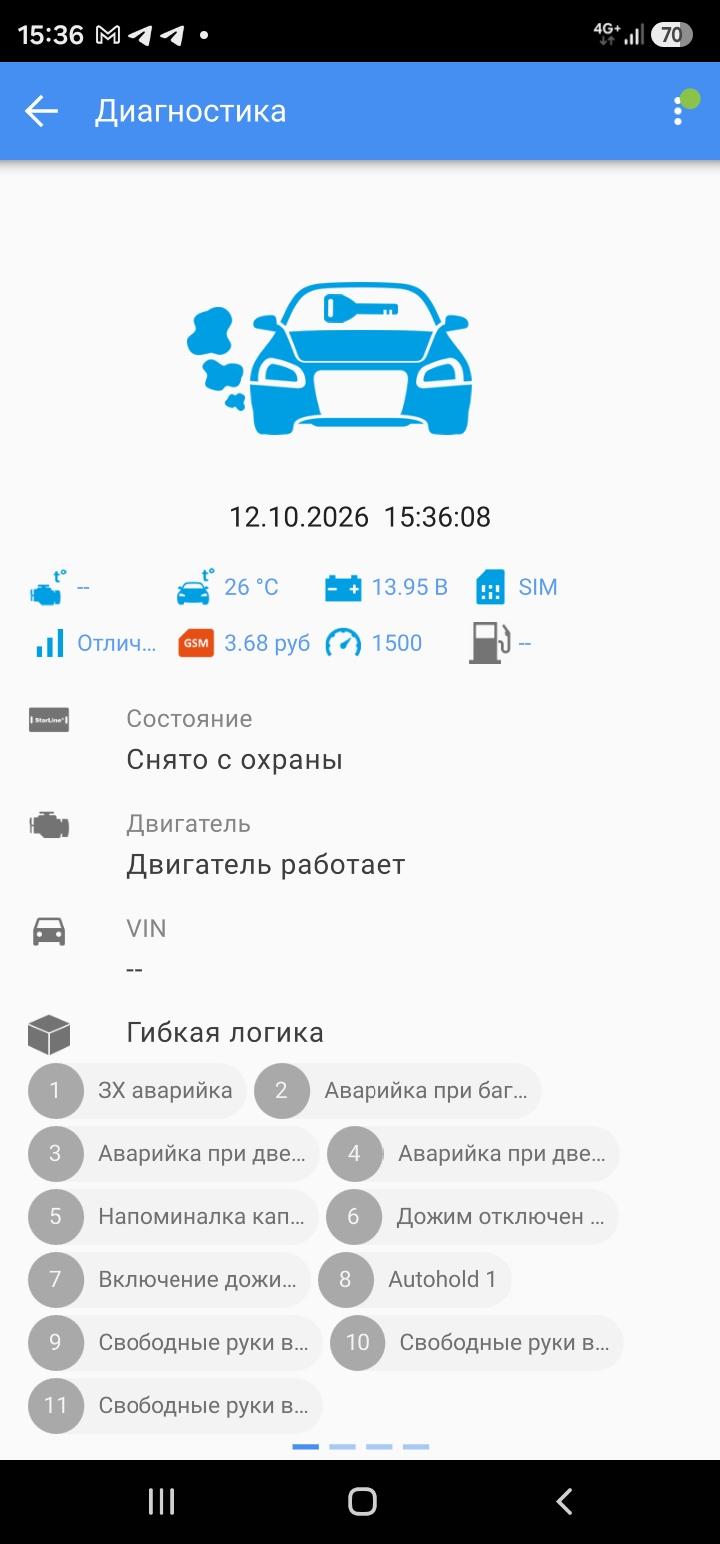
Task: Open the three-dot overflow menu
Action: (x=678, y=112)
